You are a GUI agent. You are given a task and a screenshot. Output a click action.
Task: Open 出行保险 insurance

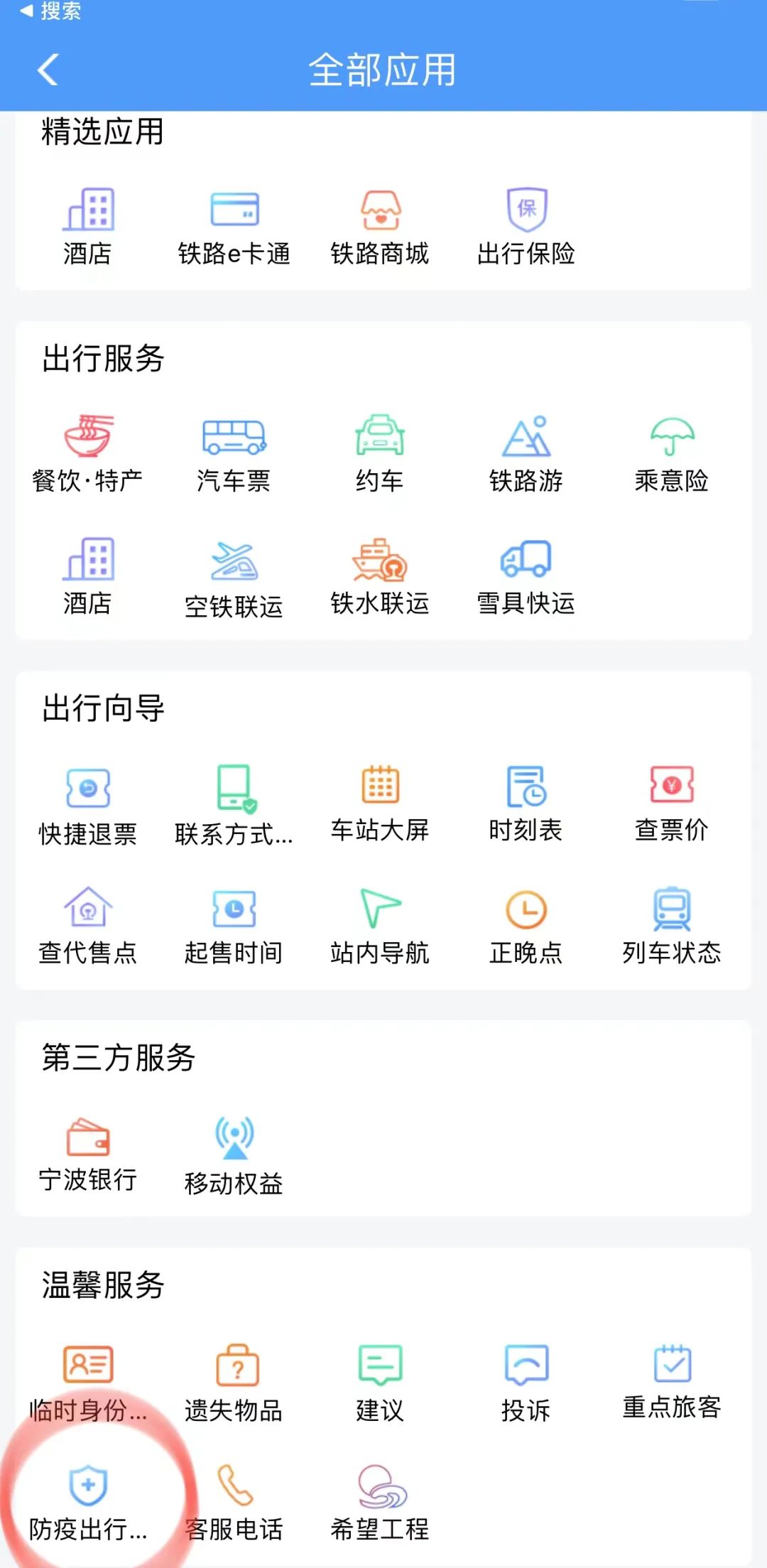point(526,226)
